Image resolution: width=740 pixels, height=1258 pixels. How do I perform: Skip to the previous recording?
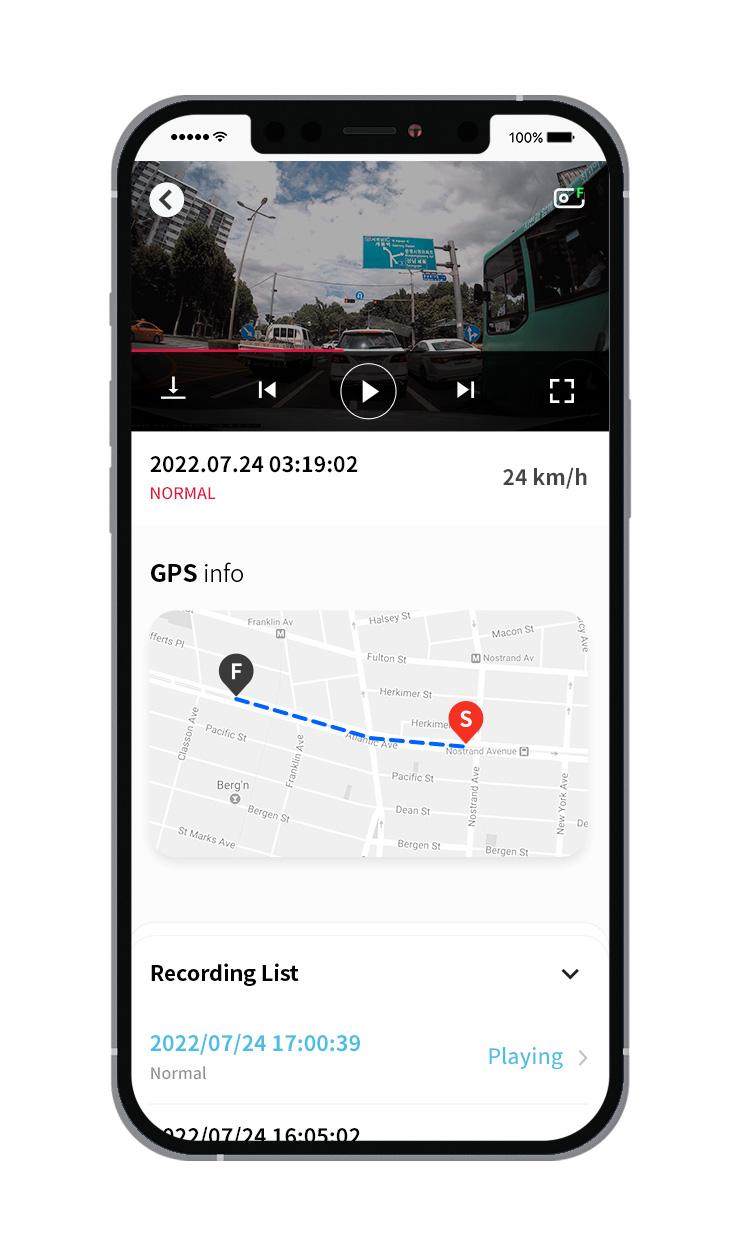point(267,390)
